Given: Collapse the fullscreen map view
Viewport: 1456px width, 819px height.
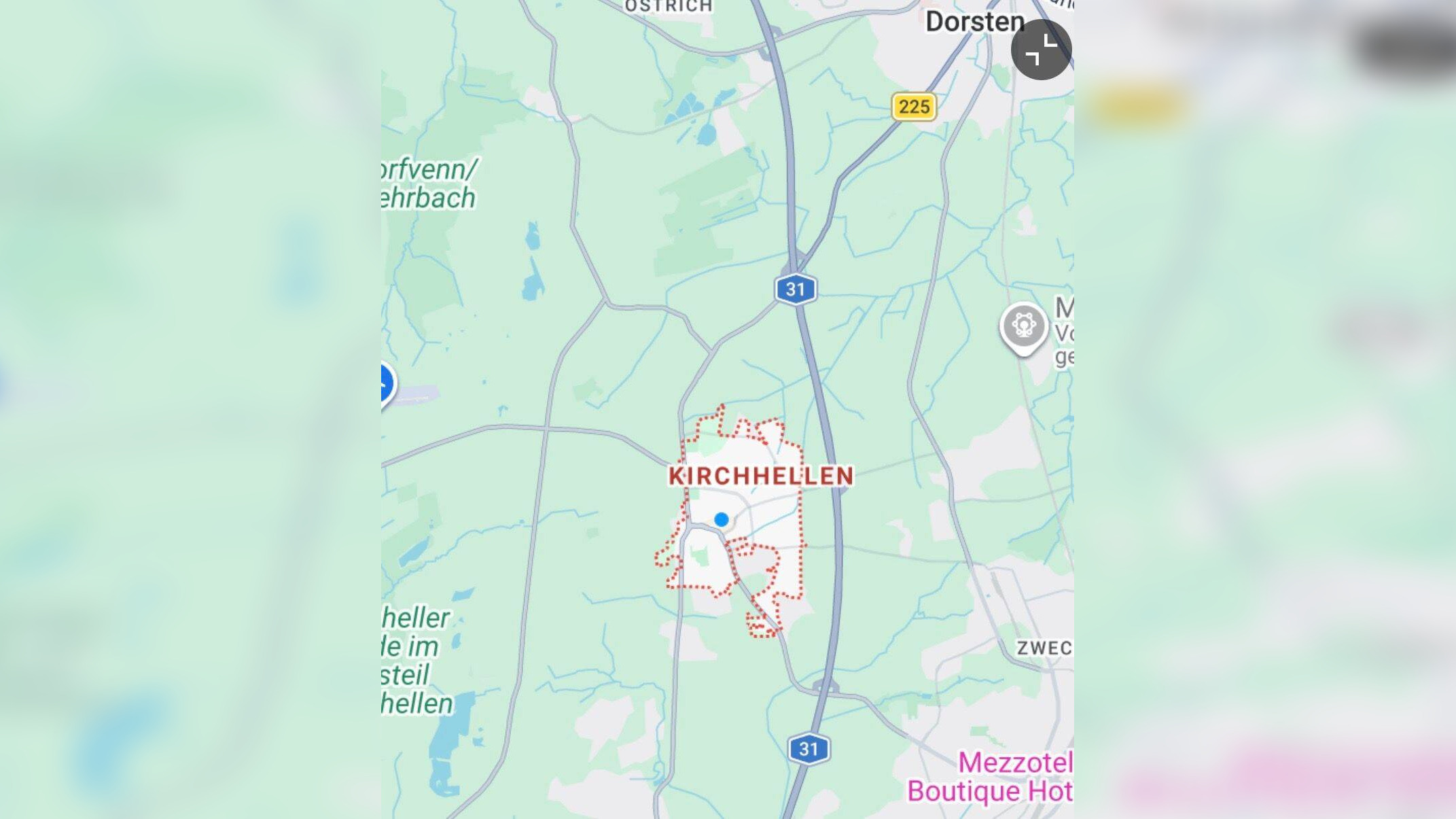Looking at the screenshot, I should pyautogui.click(x=1040, y=50).
